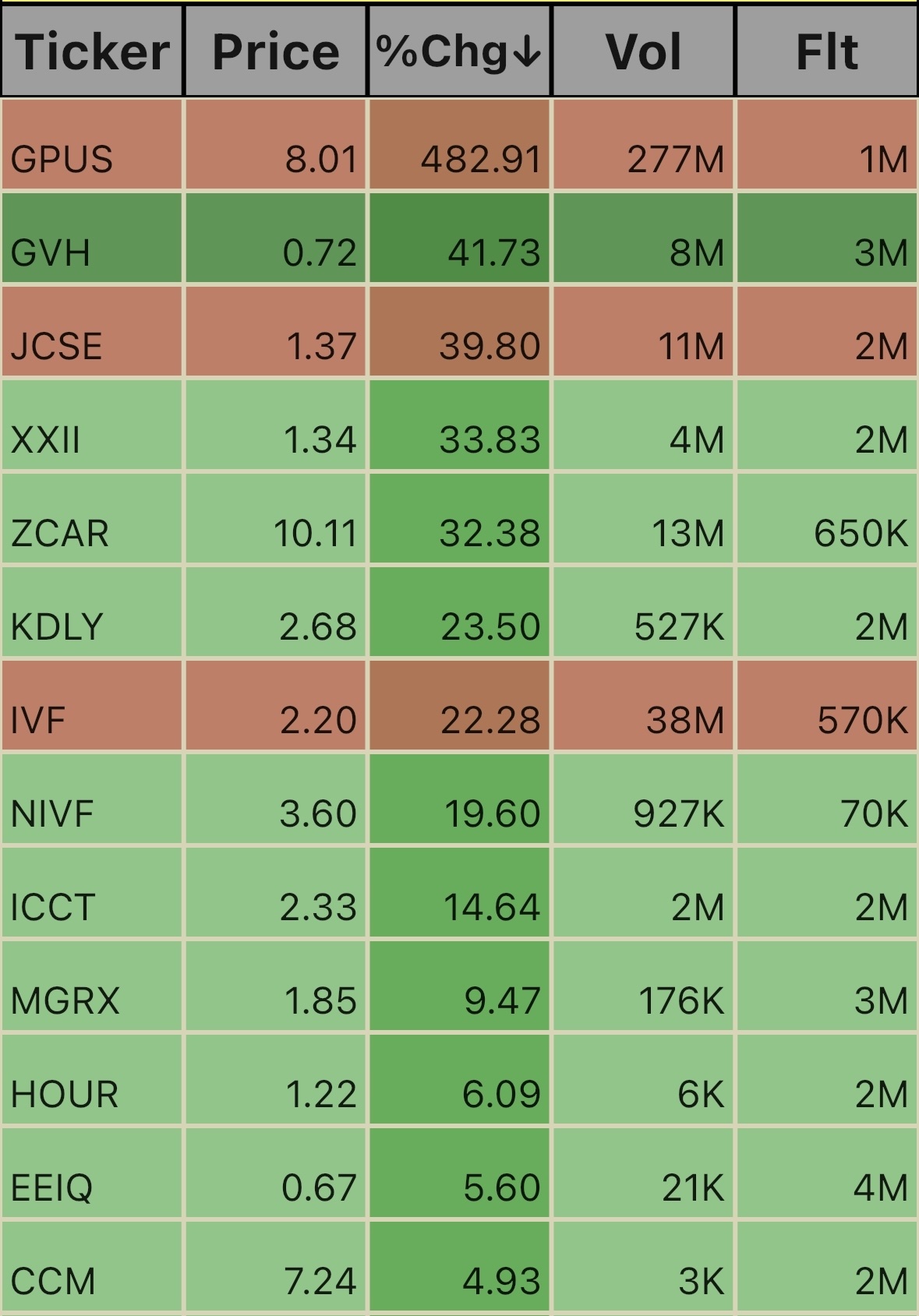This screenshot has height=1316, width=919.
Task: Open ICCT stock details
Action: tap(53, 907)
